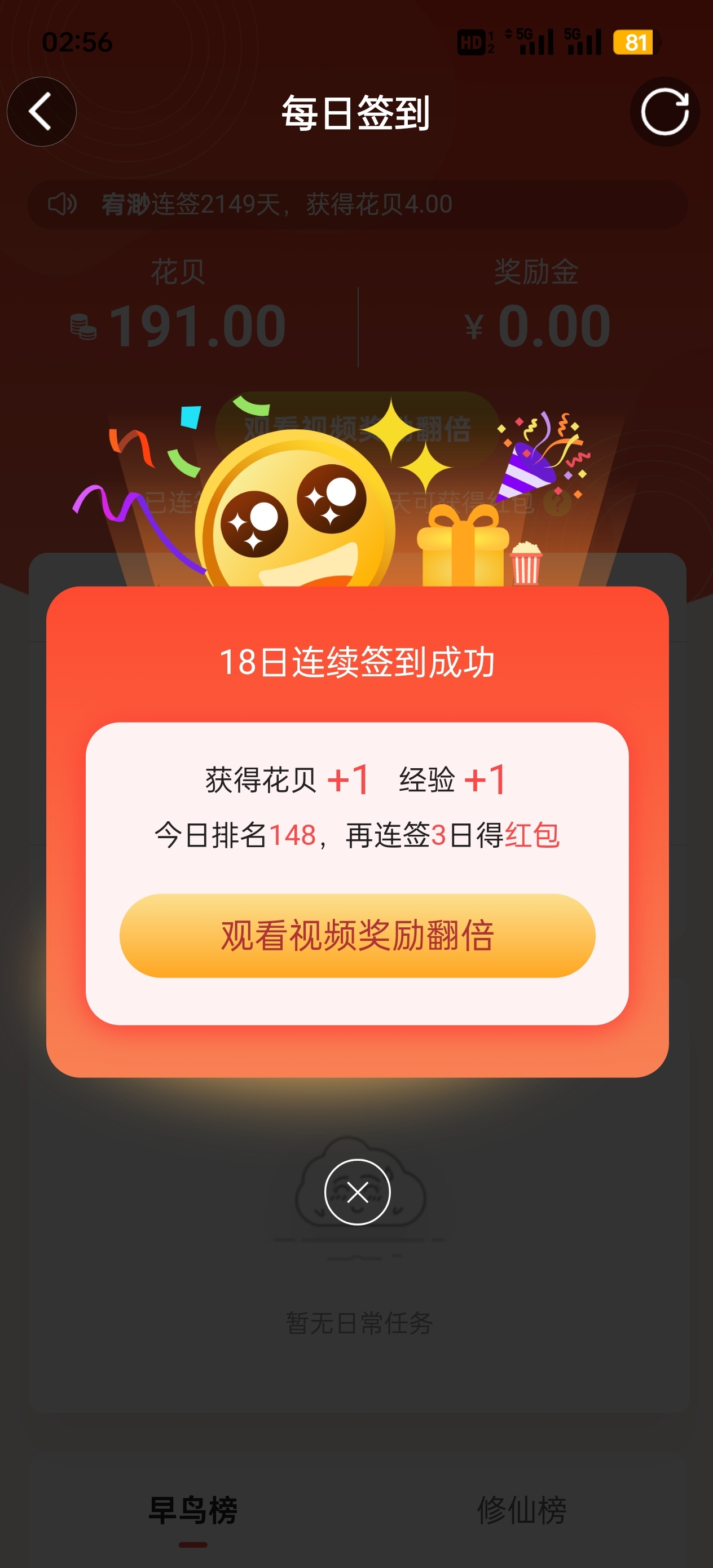Tap 观看视频奖励翻倍 in the sign-in popup
Image resolution: width=713 pixels, height=1568 pixels.
tap(357, 935)
